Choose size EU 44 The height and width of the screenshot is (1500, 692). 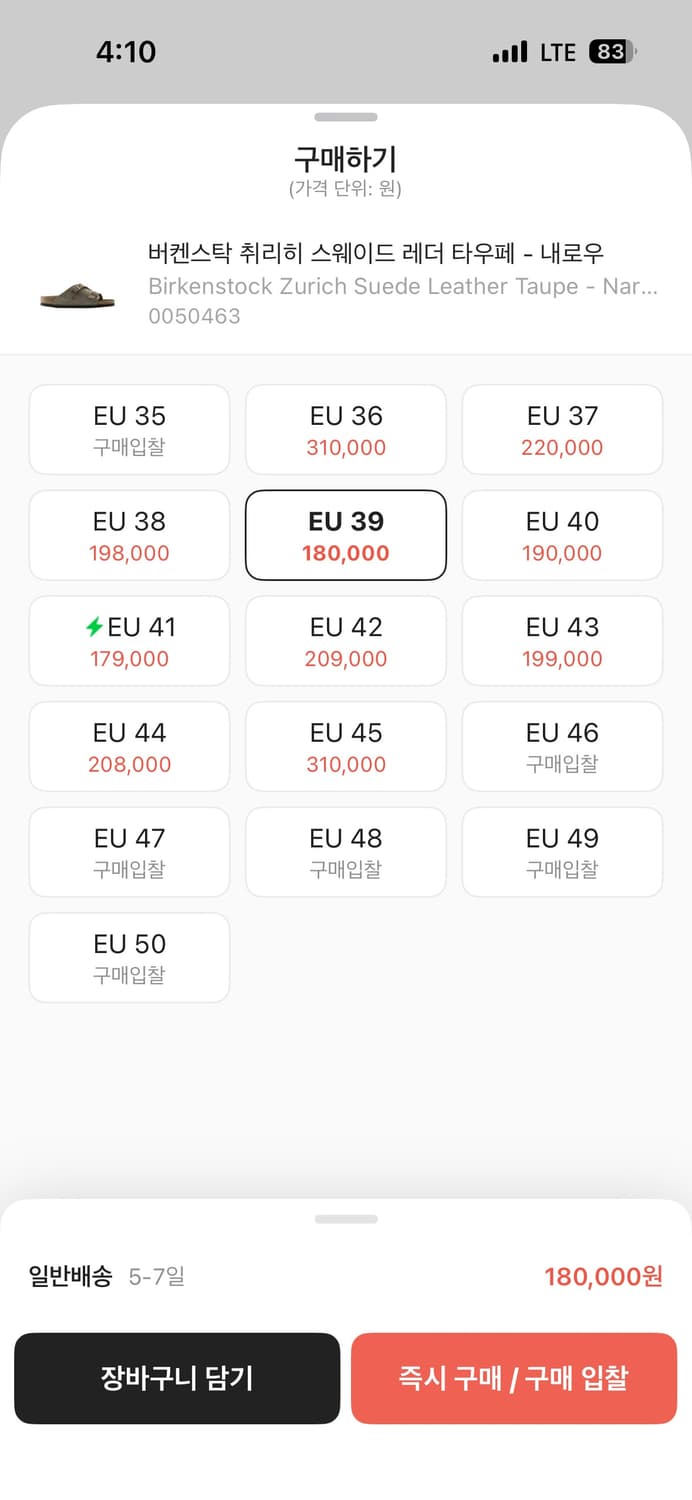coord(129,747)
